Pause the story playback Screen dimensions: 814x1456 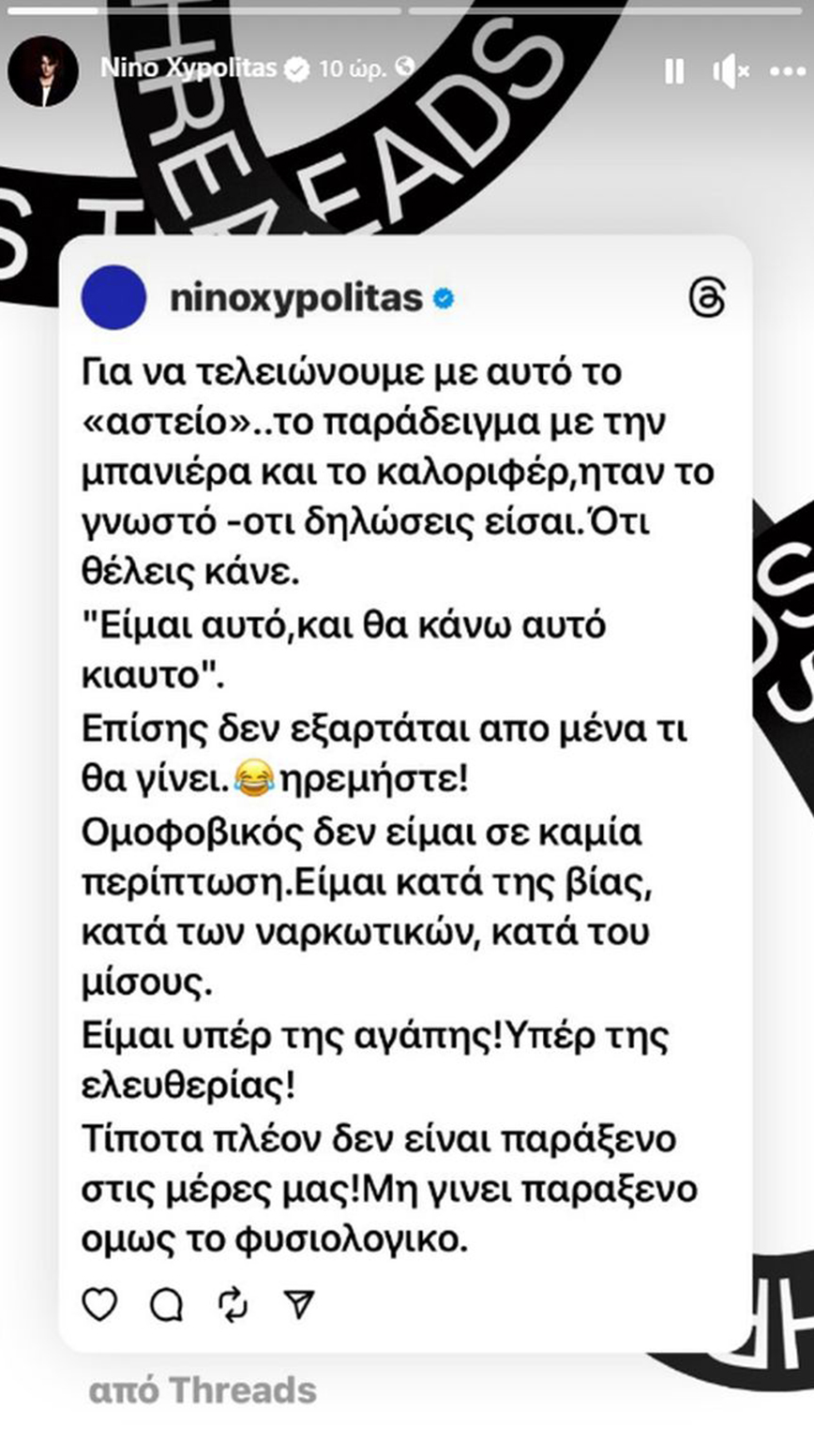(673, 71)
